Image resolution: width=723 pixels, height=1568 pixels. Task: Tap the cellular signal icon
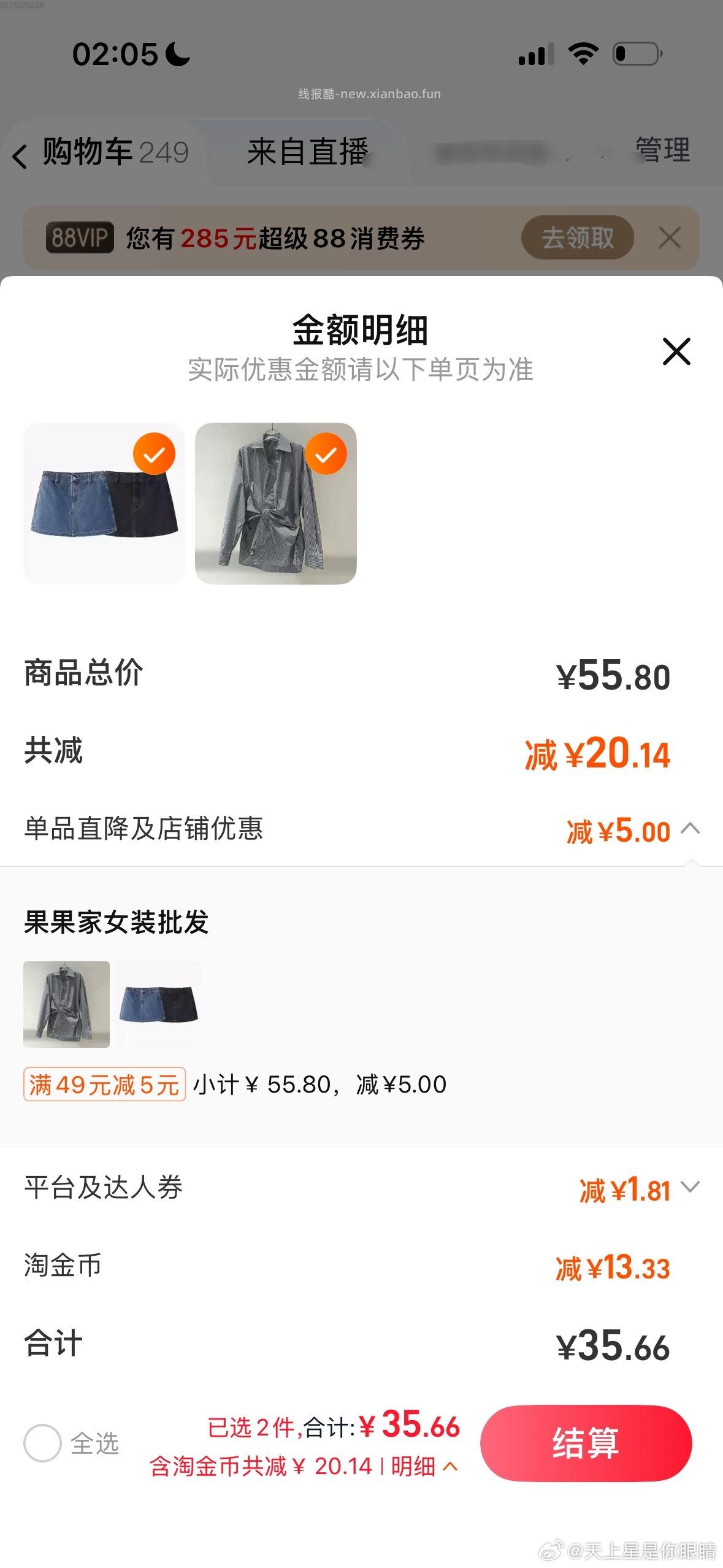(536, 54)
